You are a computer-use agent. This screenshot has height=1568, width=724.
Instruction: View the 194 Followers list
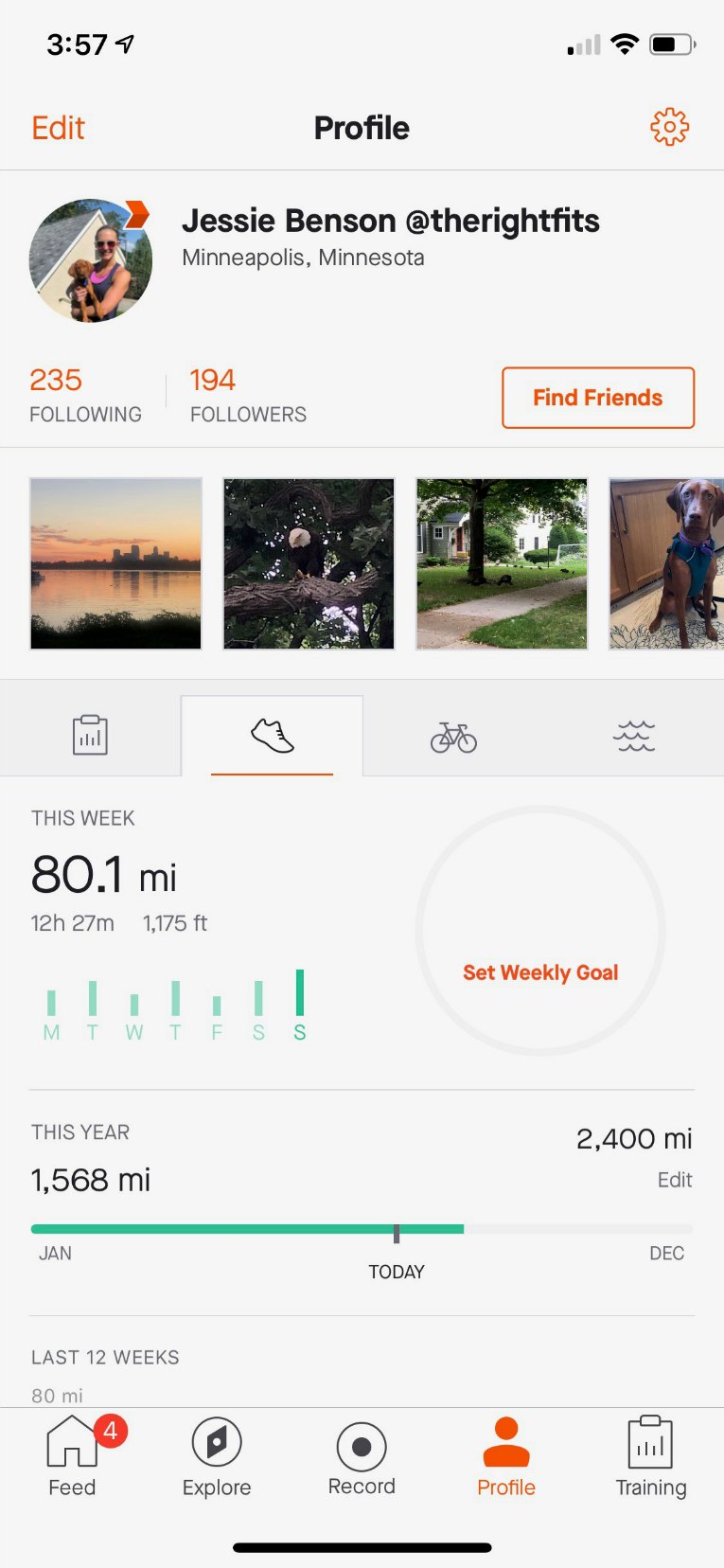248,394
